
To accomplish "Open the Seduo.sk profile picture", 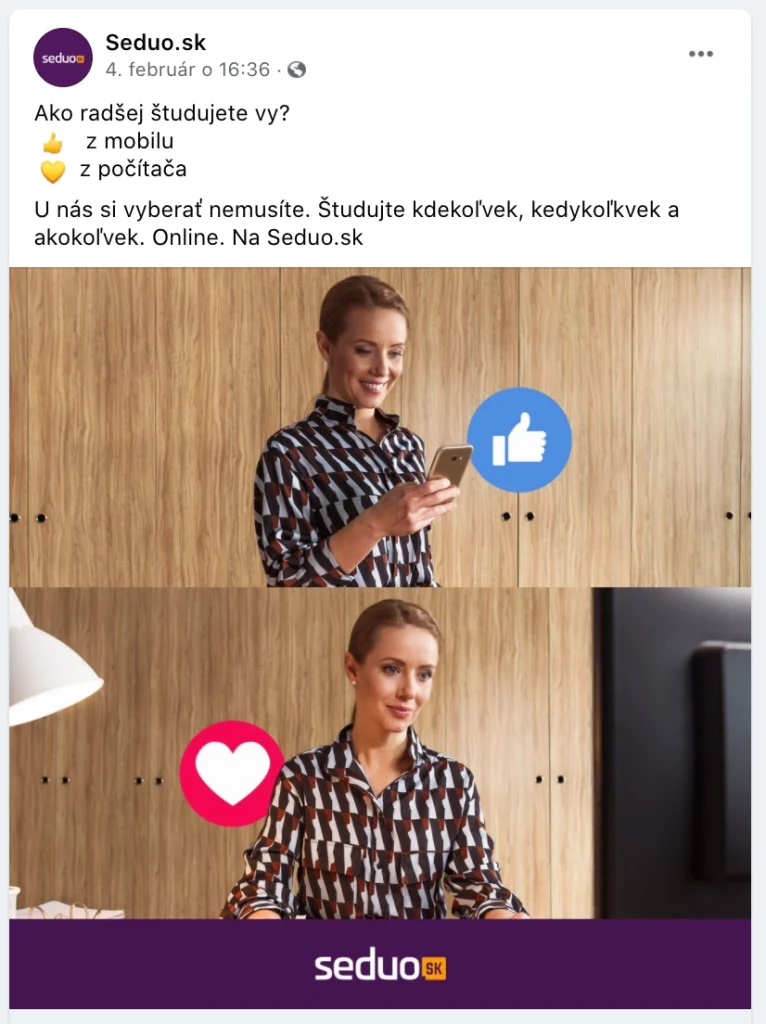I will (x=63, y=57).
